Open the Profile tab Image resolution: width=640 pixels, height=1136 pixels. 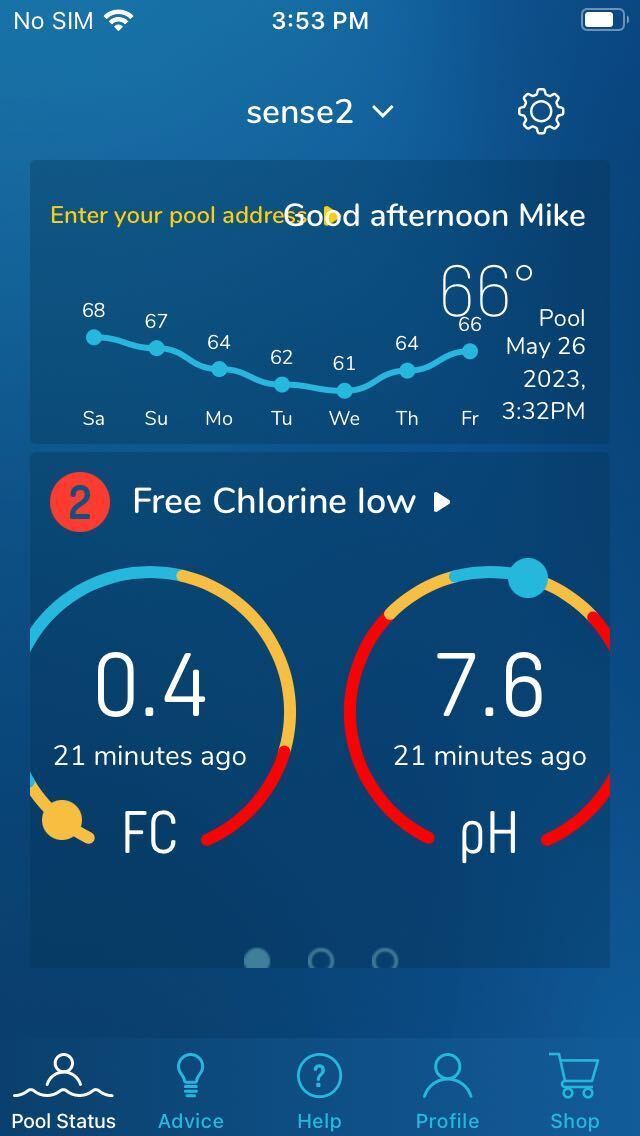click(x=447, y=1091)
